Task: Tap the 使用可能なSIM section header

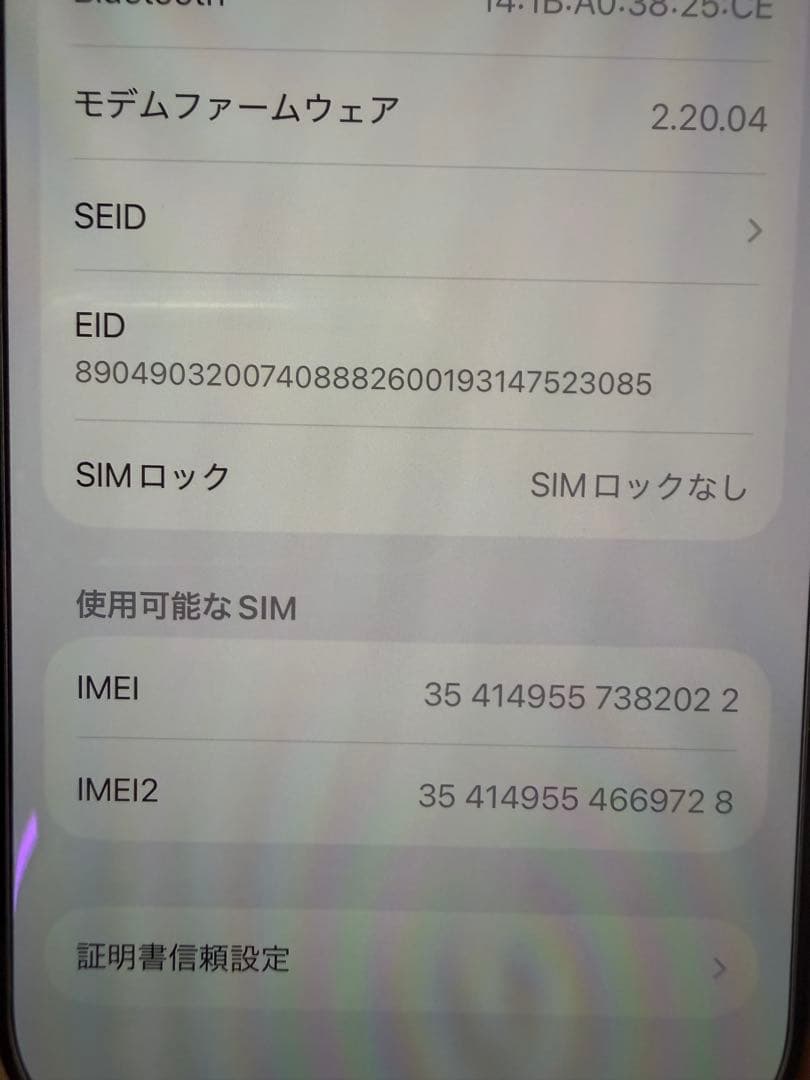Action: coord(184,605)
